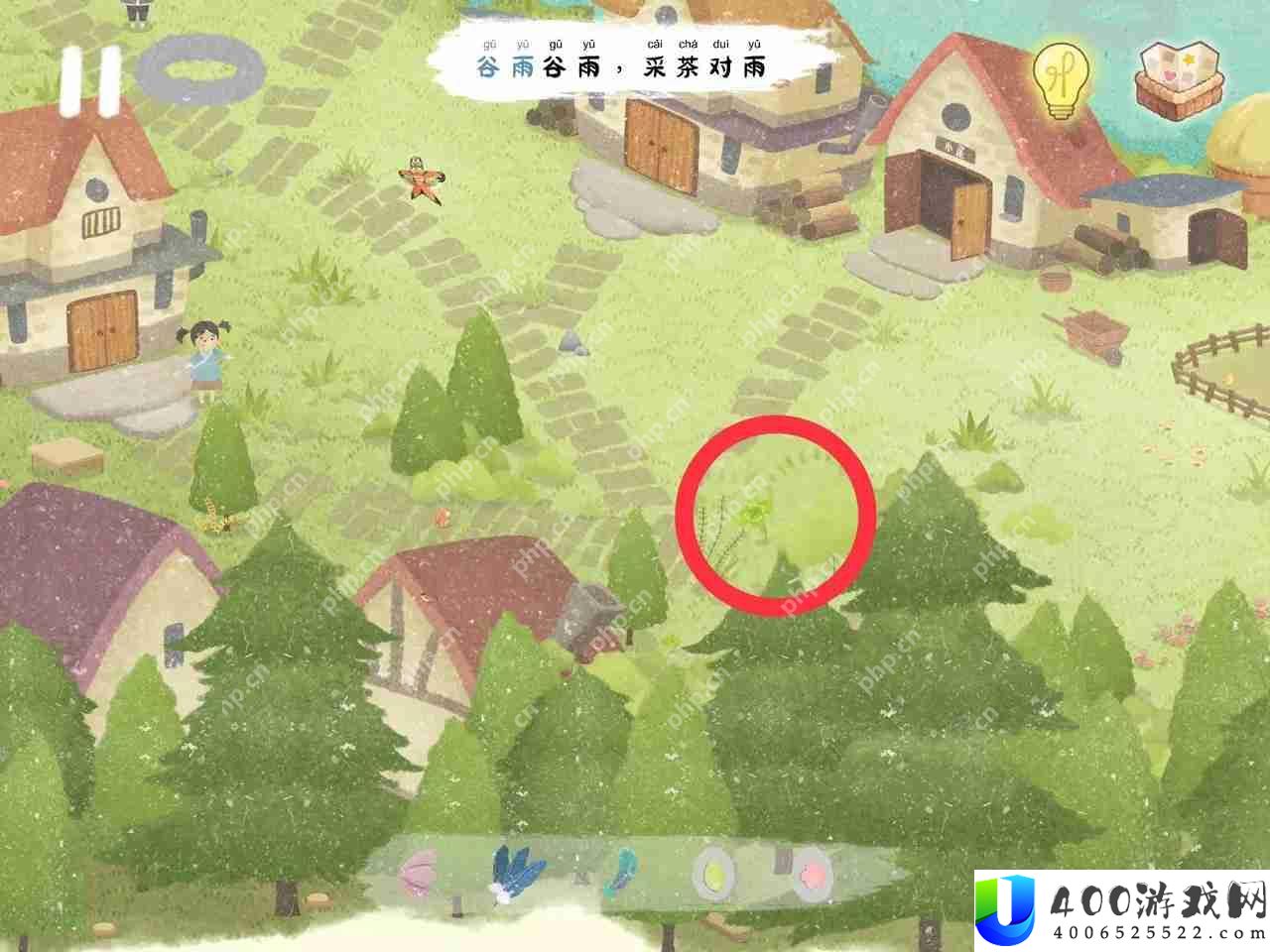This screenshot has height=952, width=1270.
Task: Select the yellow-centered plate item in tray
Action: pyautogui.click(x=714, y=873)
